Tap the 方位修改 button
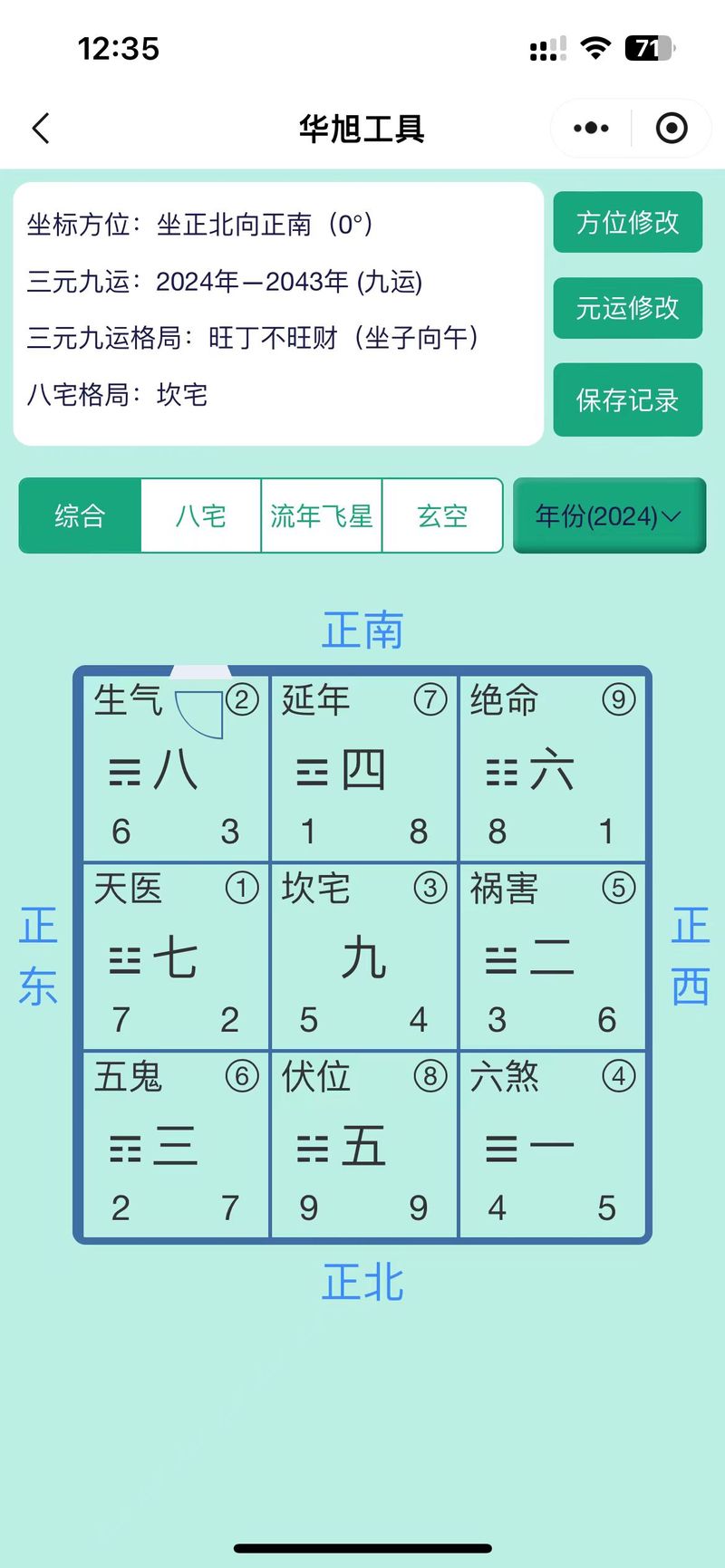The height and width of the screenshot is (1568, 725). point(628,222)
